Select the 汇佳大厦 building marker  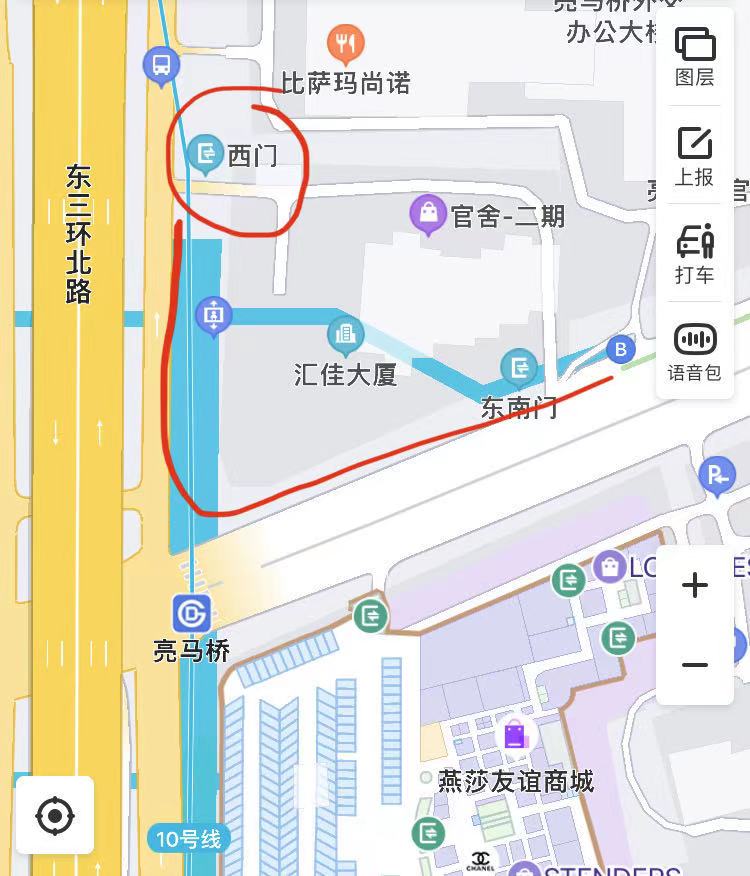(346, 336)
